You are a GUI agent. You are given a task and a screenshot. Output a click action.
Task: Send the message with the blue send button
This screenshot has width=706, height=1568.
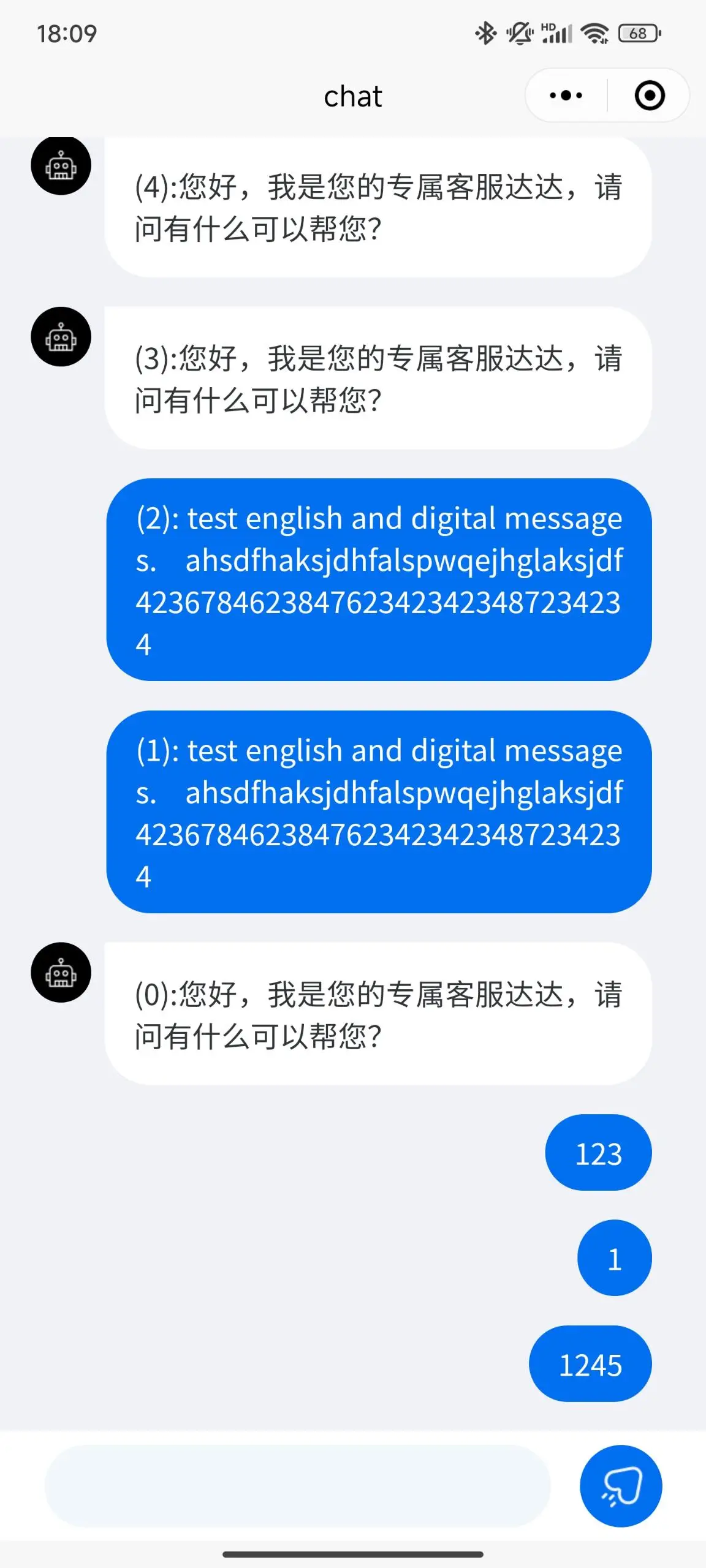pyautogui.click(x=621, y=1485)
